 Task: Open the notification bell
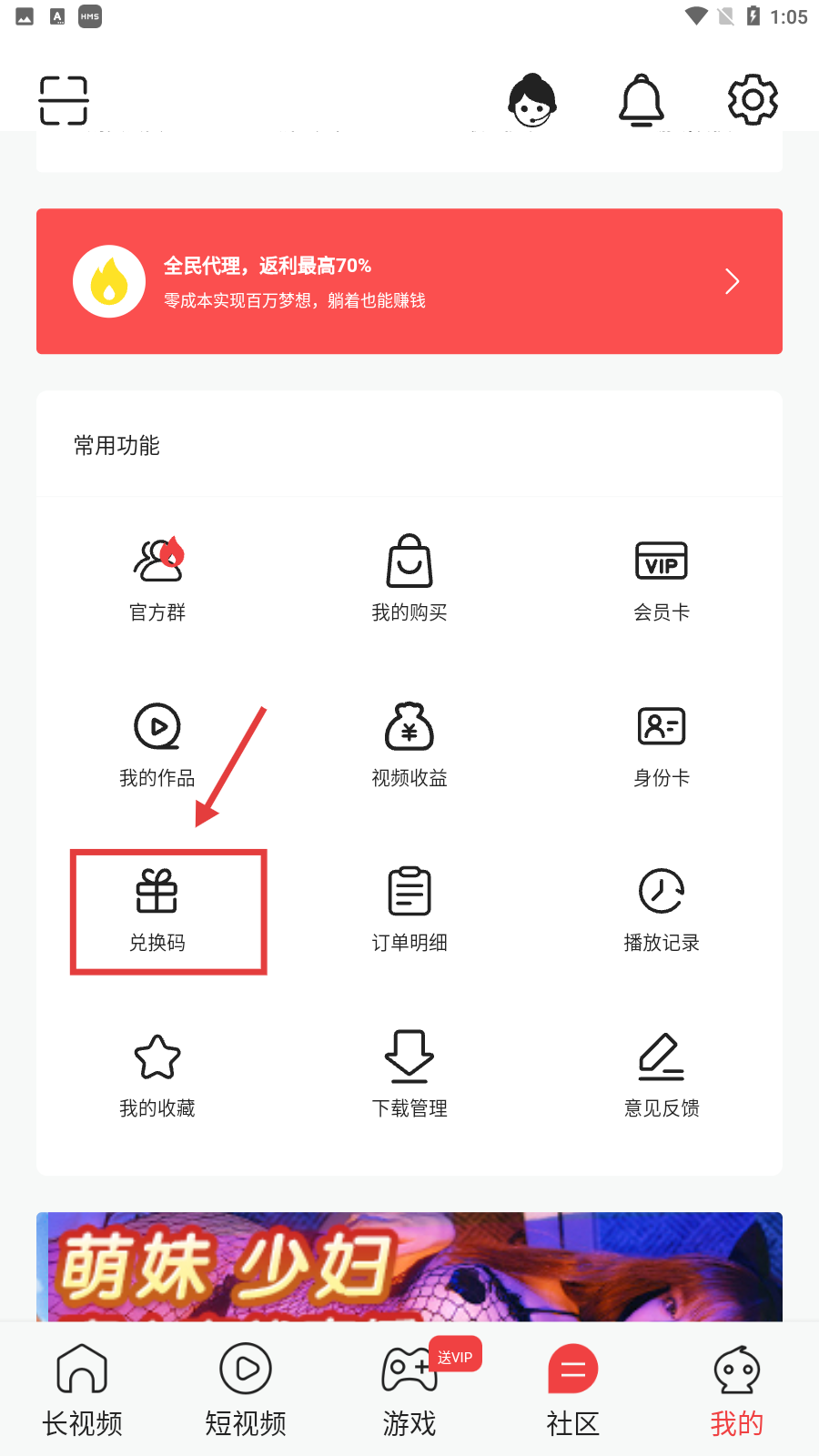pos(642,100)
